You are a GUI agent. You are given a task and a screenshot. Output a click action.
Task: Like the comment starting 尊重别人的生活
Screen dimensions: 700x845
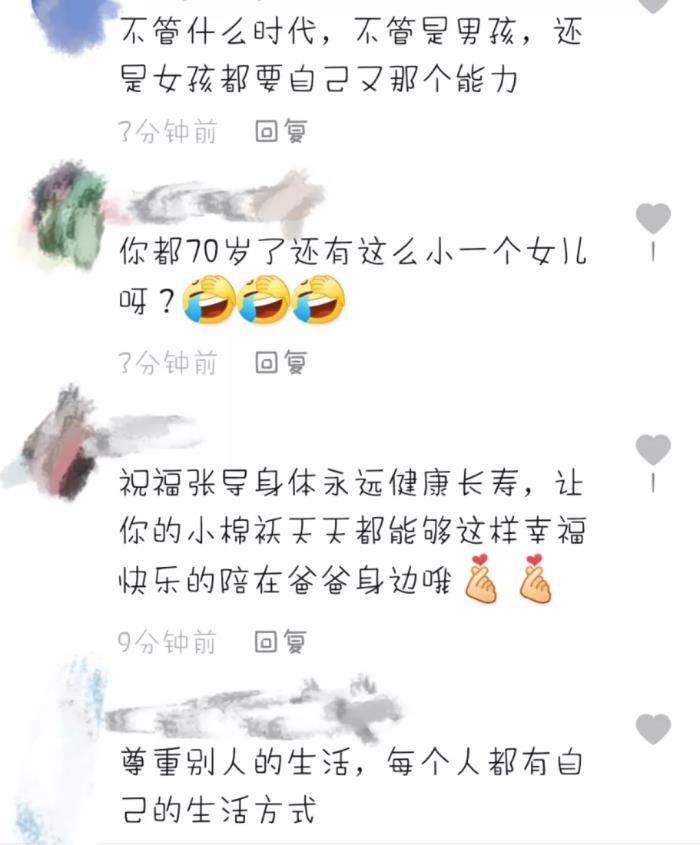coord(653,729)
